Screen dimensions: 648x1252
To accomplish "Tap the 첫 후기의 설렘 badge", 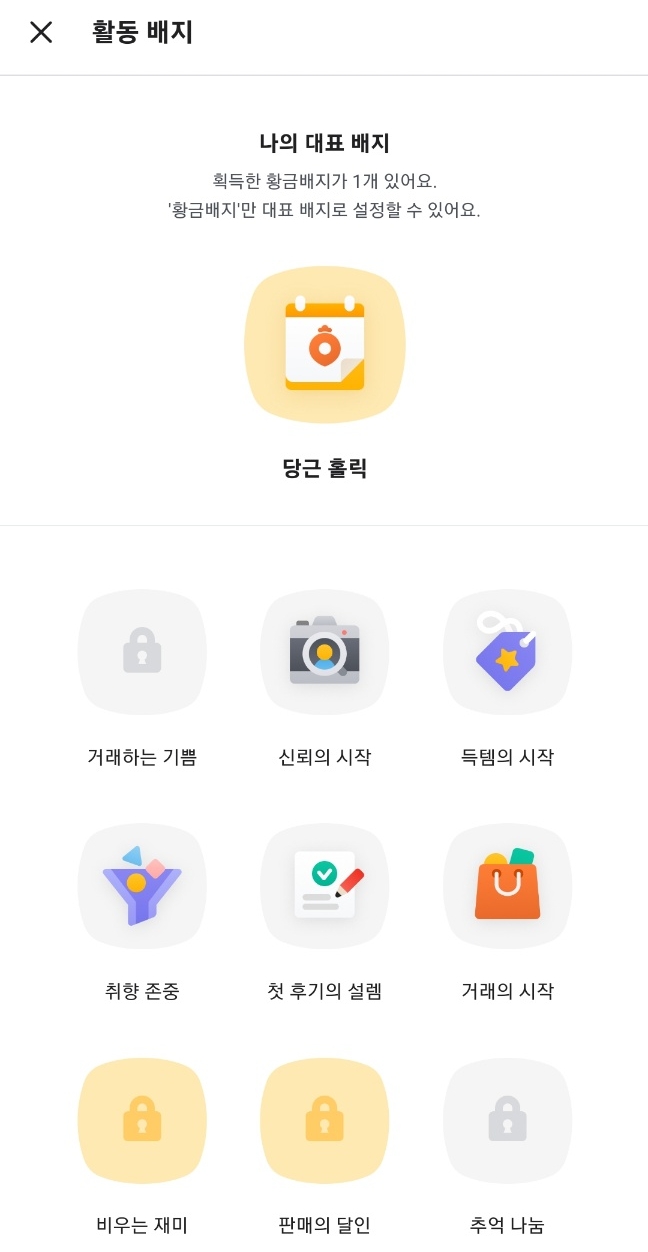I will coord(324,886).
